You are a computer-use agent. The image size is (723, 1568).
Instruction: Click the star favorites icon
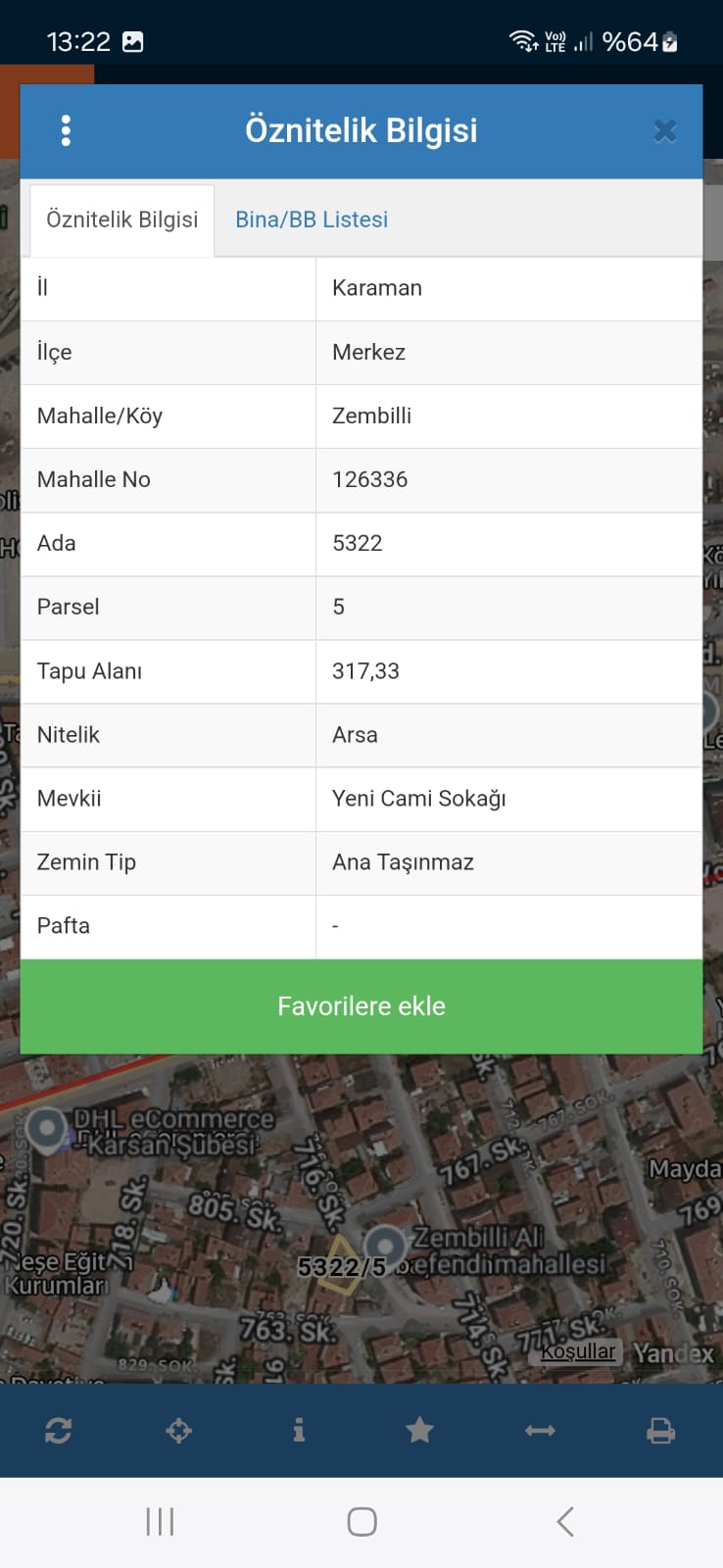coord(419,1430)
